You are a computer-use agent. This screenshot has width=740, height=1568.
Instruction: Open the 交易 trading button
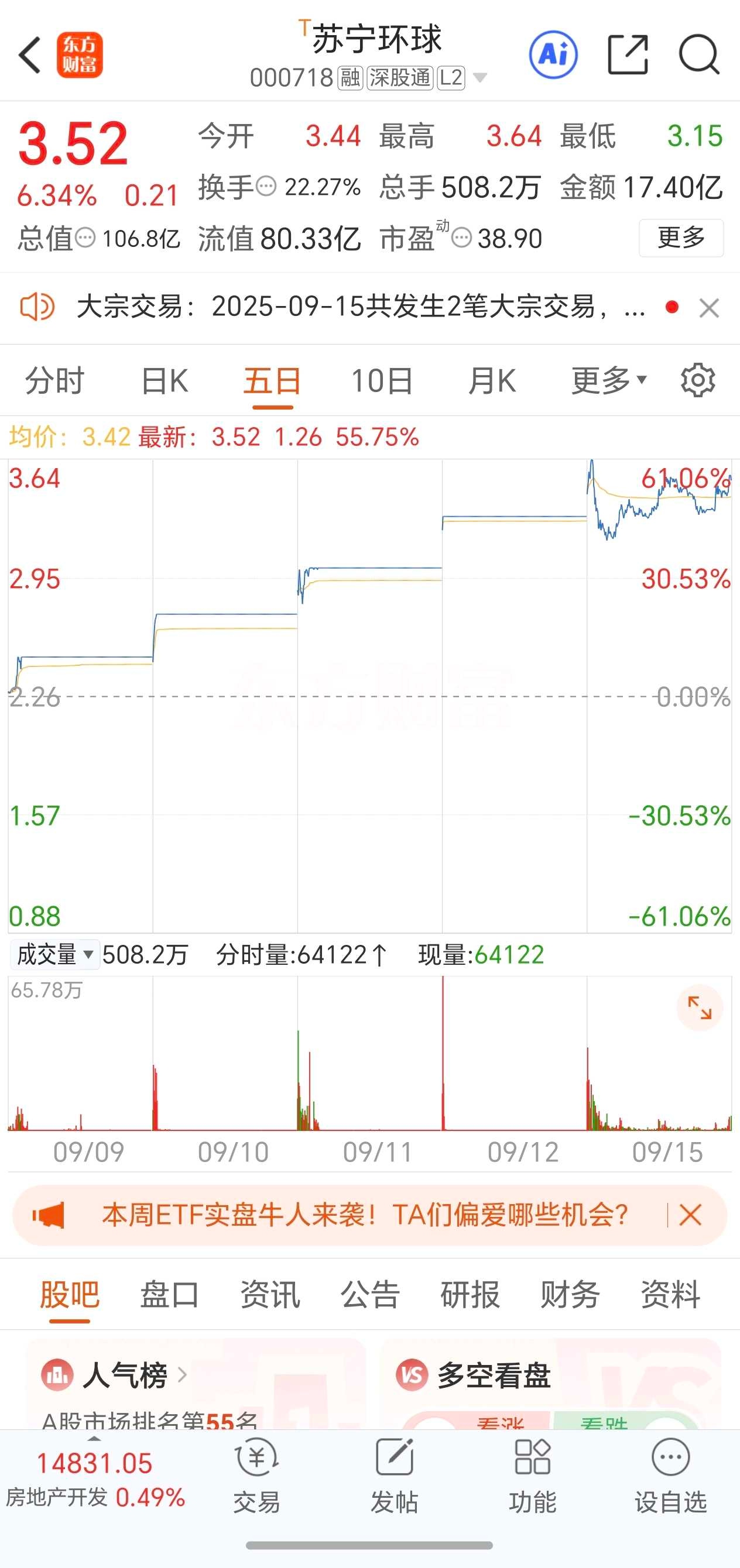(256, 1476)
